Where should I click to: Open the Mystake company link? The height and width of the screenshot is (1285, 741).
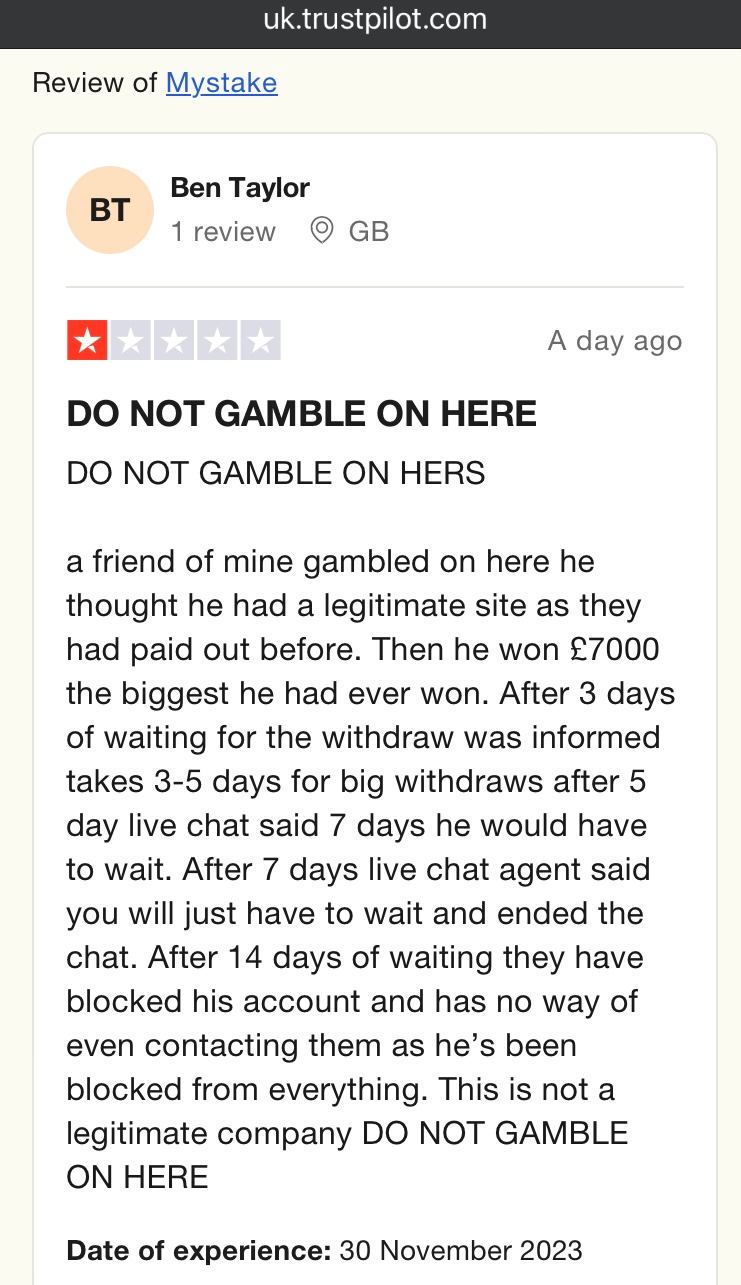tap(221, 82)
